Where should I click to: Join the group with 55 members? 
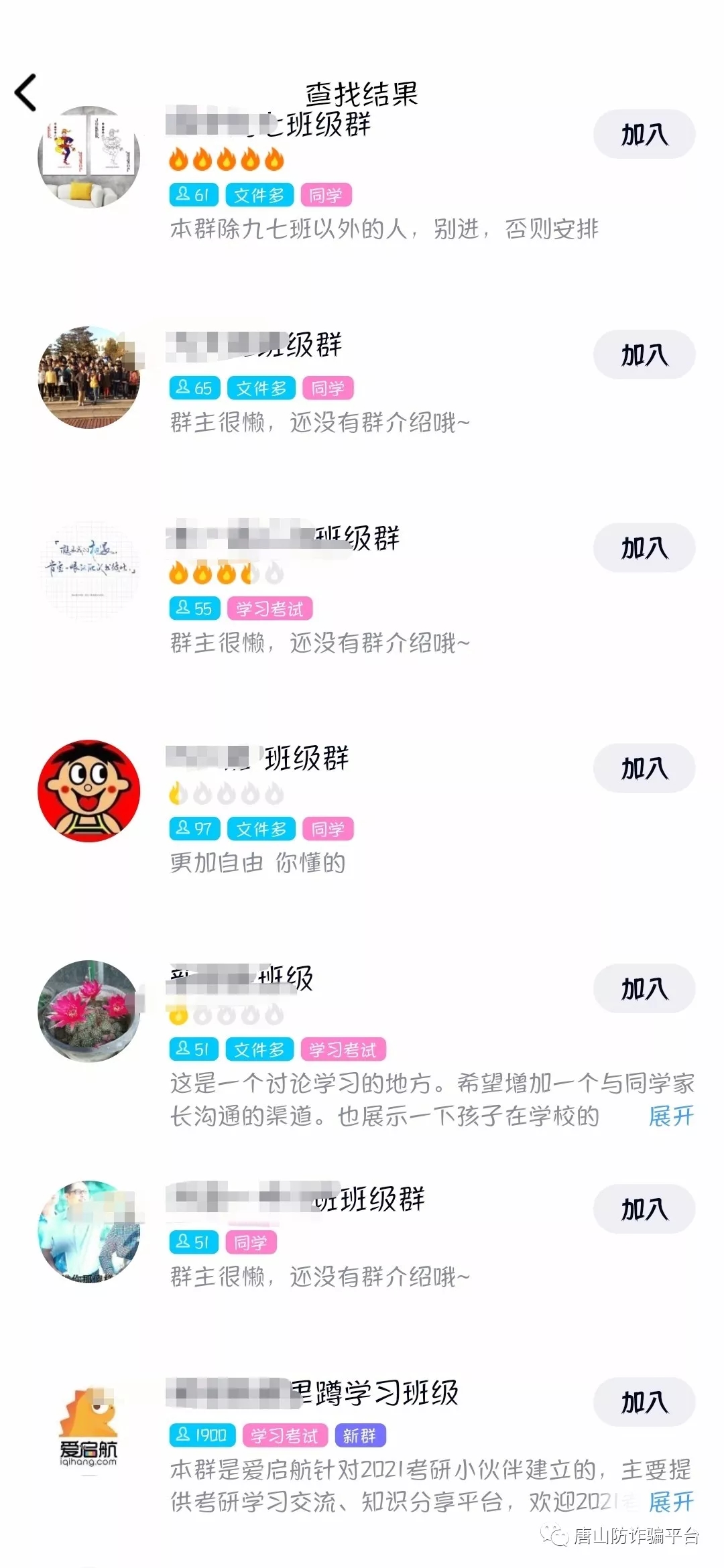tap(644, 547)
